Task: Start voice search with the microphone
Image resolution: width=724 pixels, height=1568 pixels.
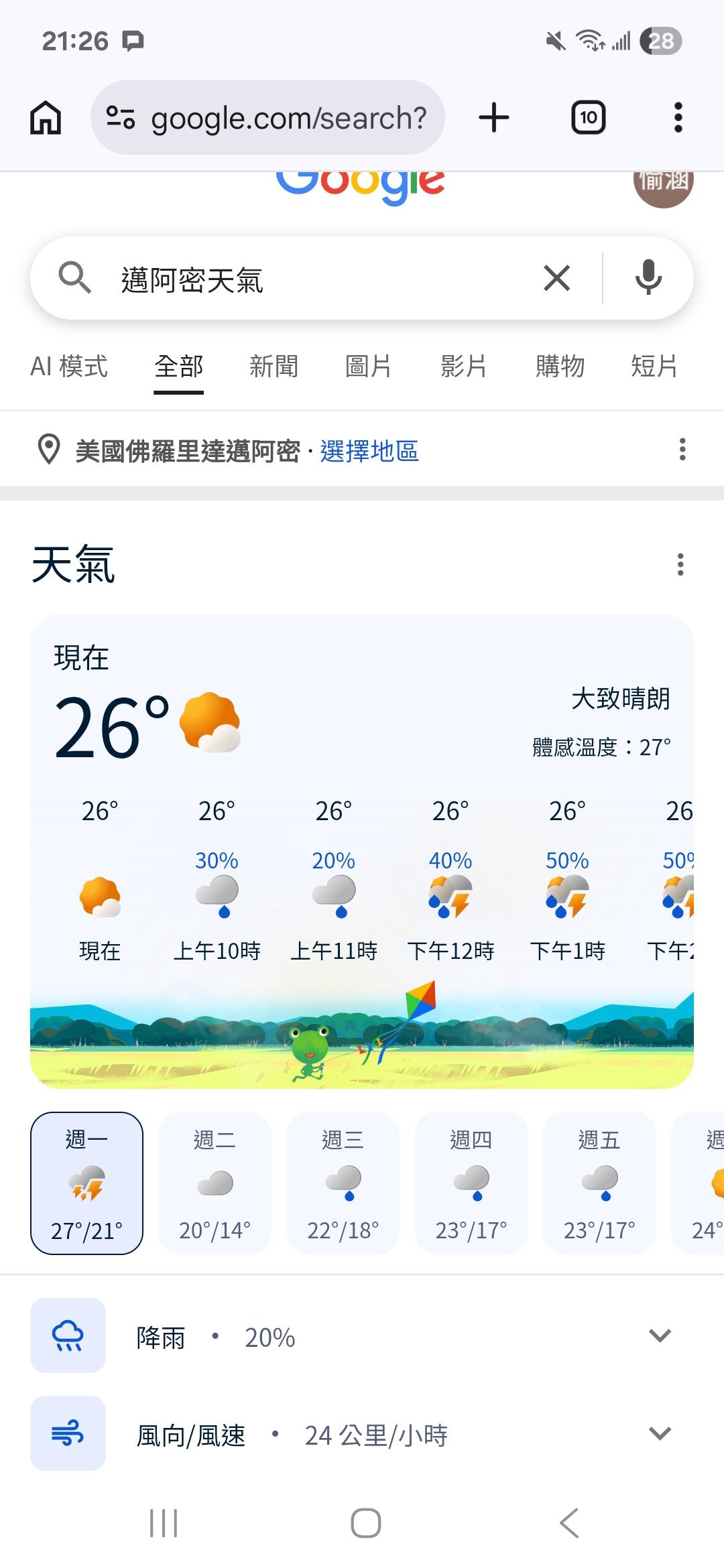Action: [x=648, y=278]
